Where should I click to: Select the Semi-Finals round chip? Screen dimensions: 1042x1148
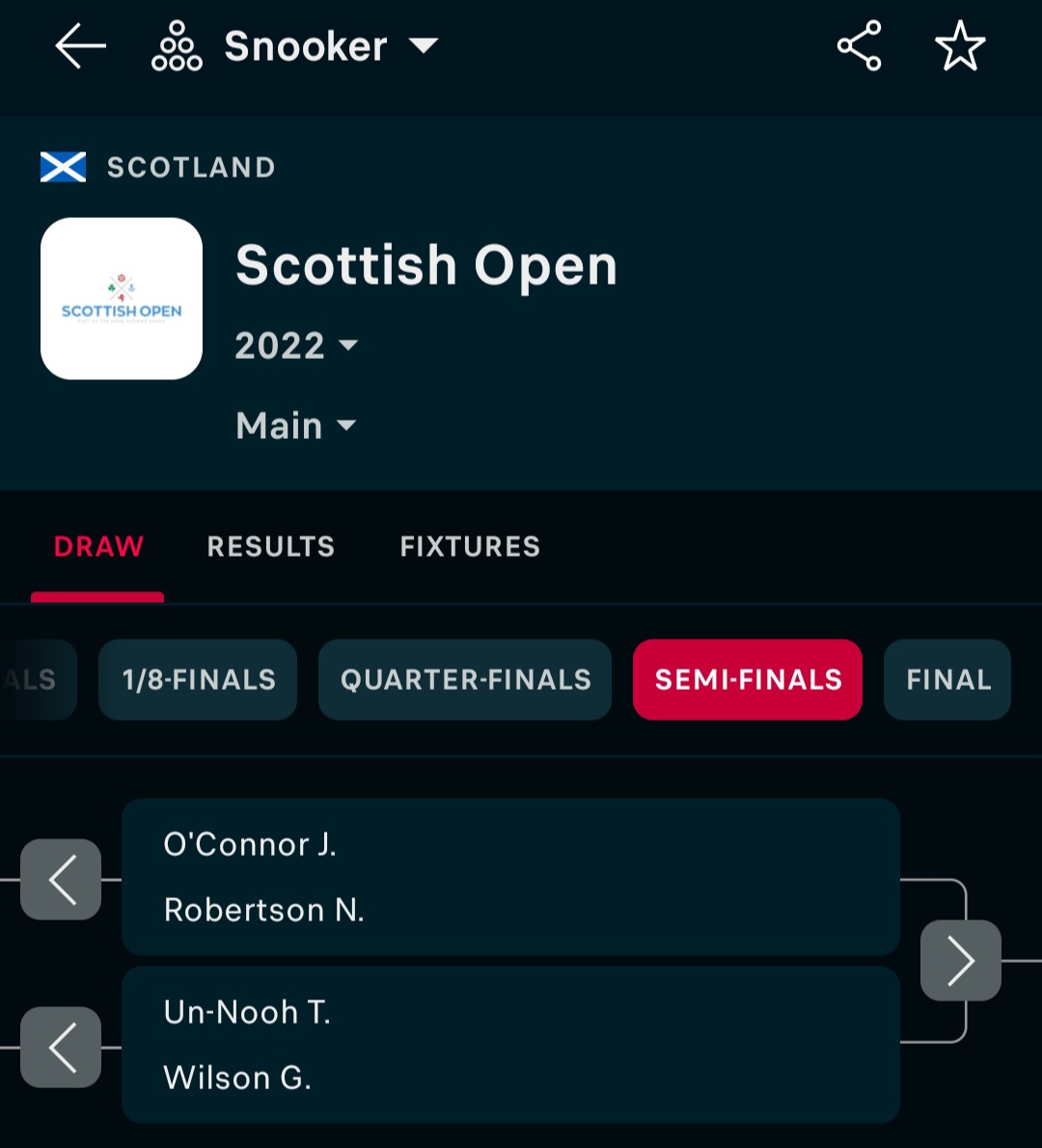tap(748, 680)
